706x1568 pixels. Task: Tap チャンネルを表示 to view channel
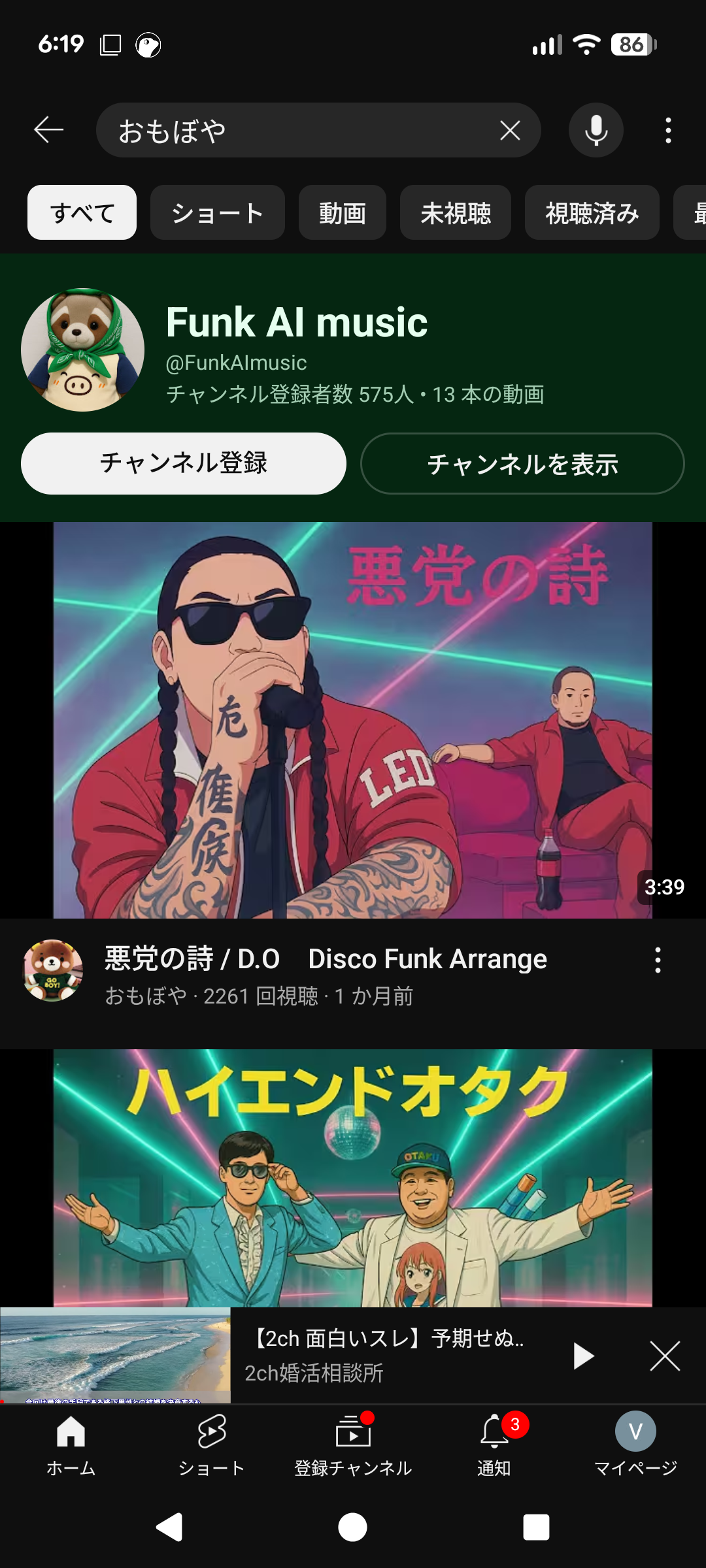[x=522, y=464]
